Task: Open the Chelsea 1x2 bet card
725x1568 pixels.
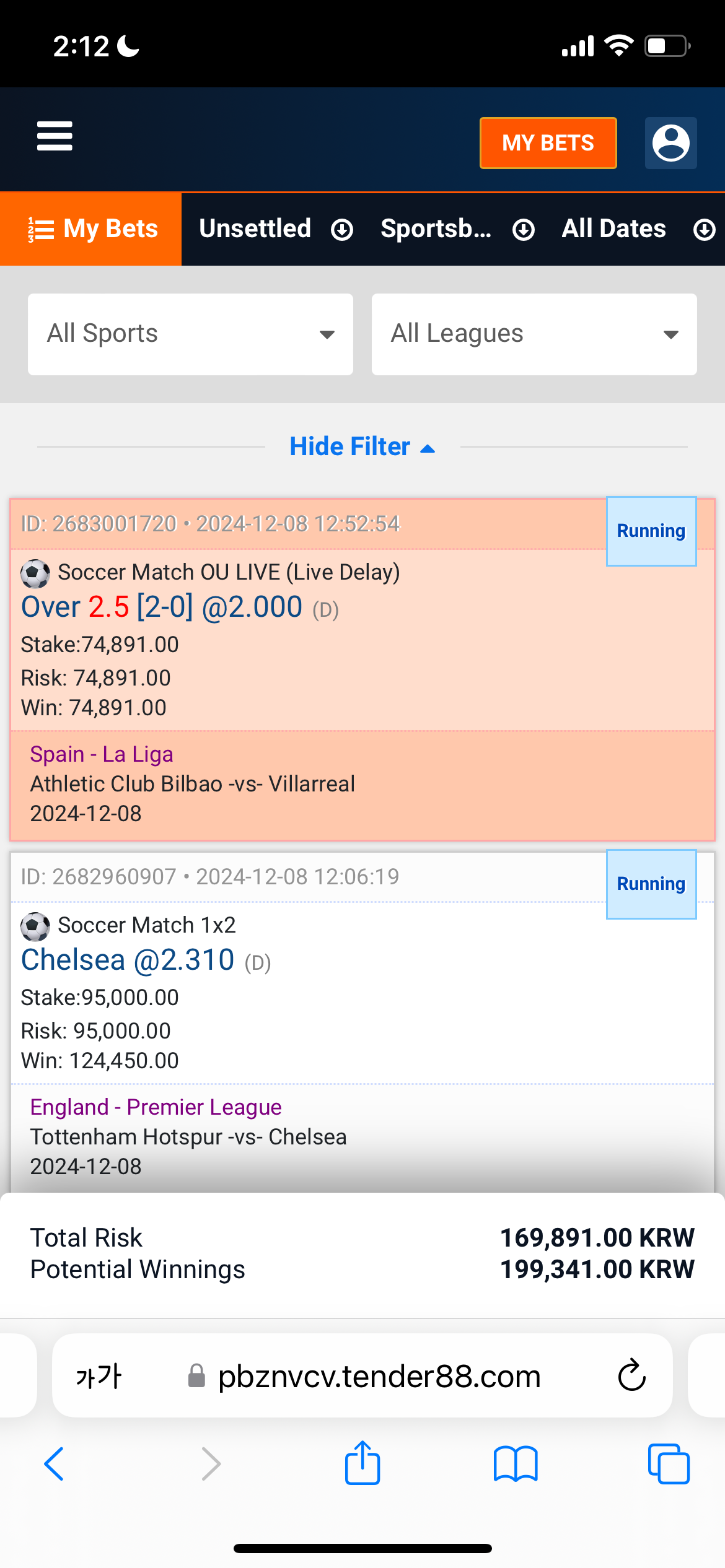Action: (x=362, y=1022)
